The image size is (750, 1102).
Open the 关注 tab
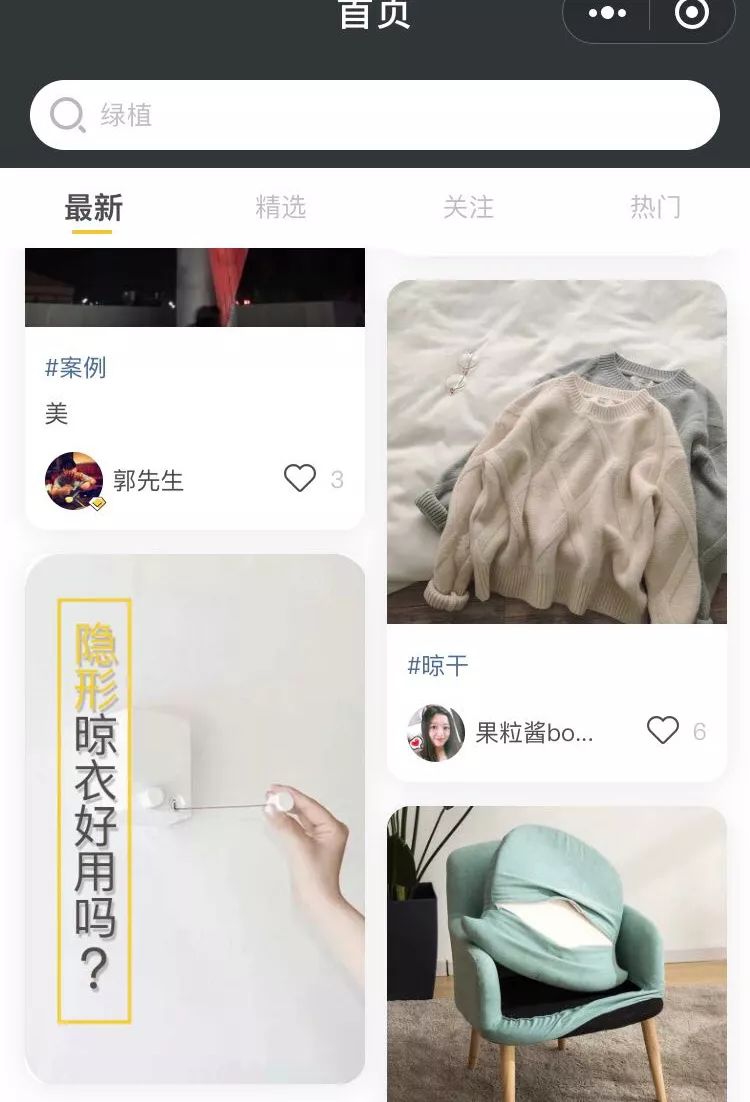click(469, 208)
